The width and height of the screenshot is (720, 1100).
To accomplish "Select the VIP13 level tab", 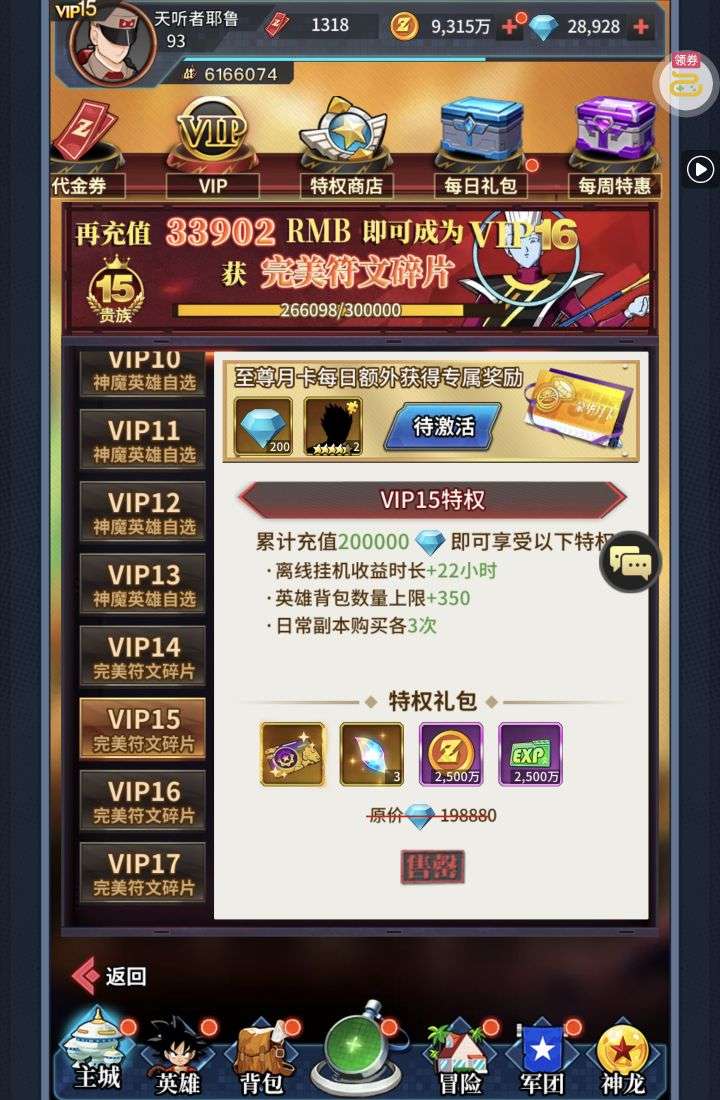I will click(x=144, y=584).
